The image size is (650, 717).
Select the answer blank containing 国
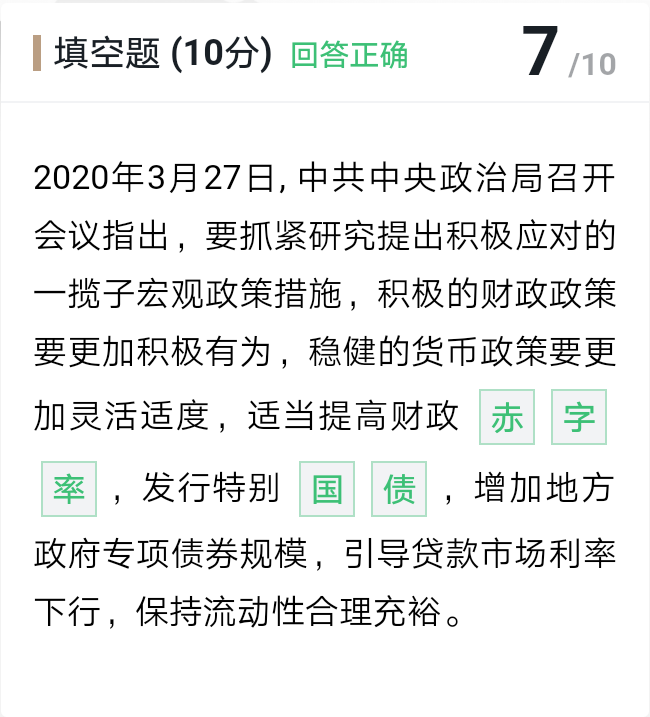click(327, 489)
